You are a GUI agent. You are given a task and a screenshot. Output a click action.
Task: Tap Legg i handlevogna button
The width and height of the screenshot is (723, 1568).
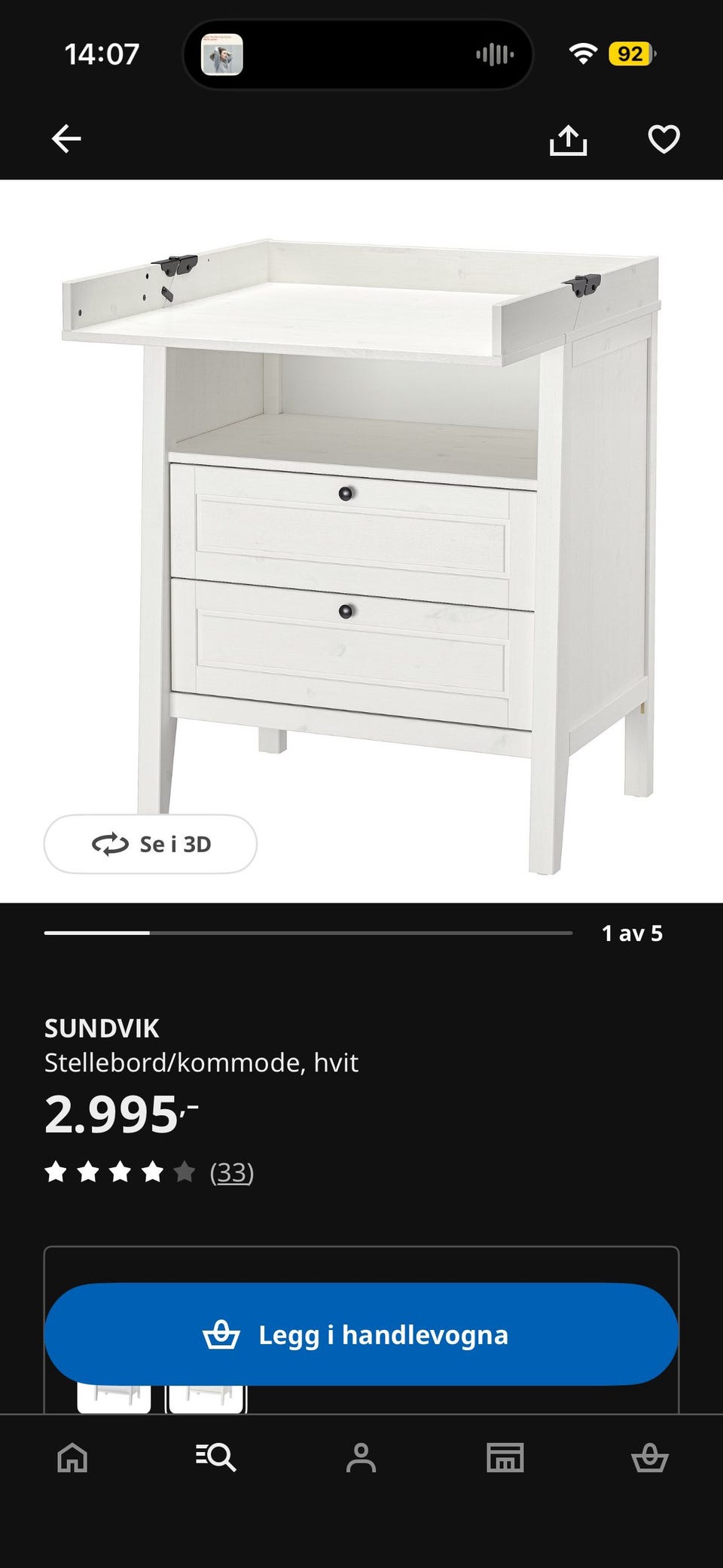[x=361, y=1334]
